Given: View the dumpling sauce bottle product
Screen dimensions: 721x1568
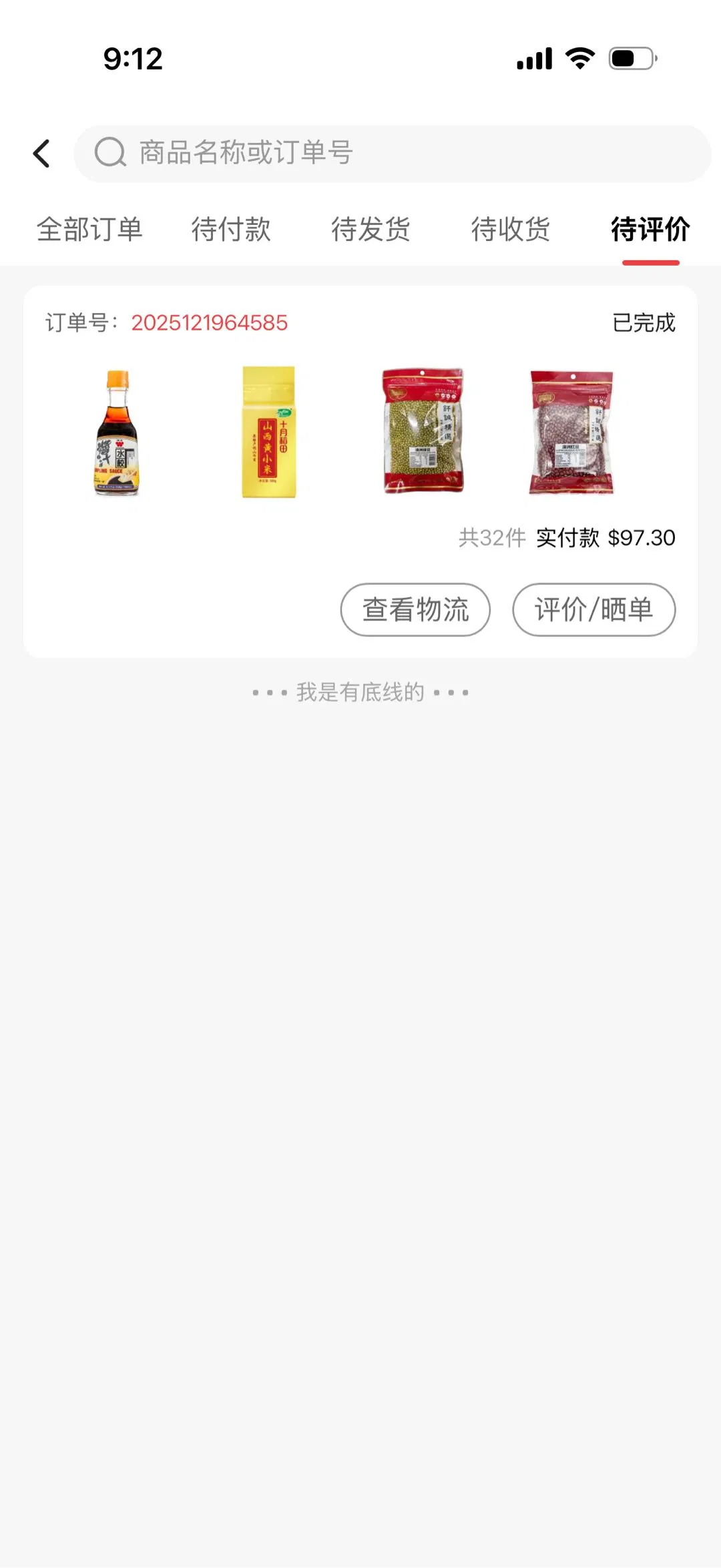Looking at the screenshot, I should point(117,433).
